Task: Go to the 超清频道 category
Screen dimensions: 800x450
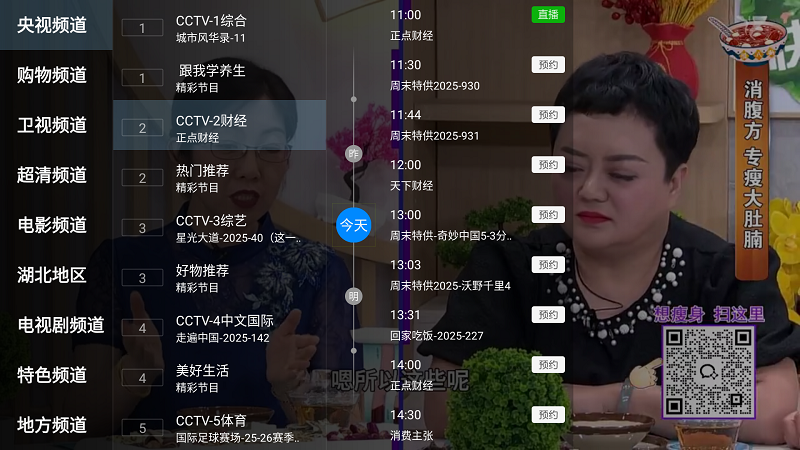Action: point(52,175)
